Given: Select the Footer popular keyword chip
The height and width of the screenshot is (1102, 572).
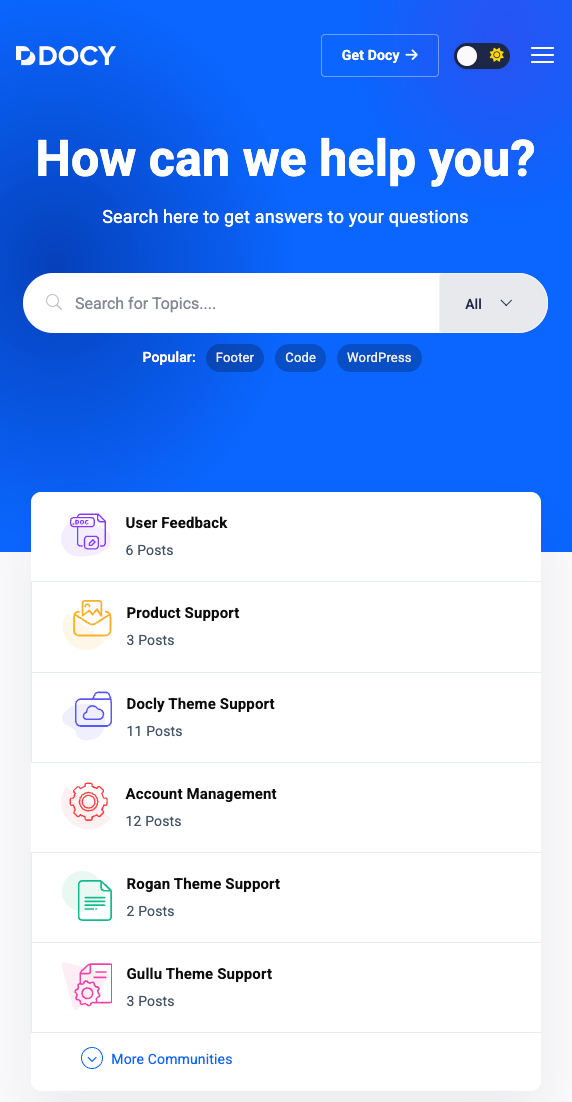Looking at the screenshot, I should [x=235, y=358].
